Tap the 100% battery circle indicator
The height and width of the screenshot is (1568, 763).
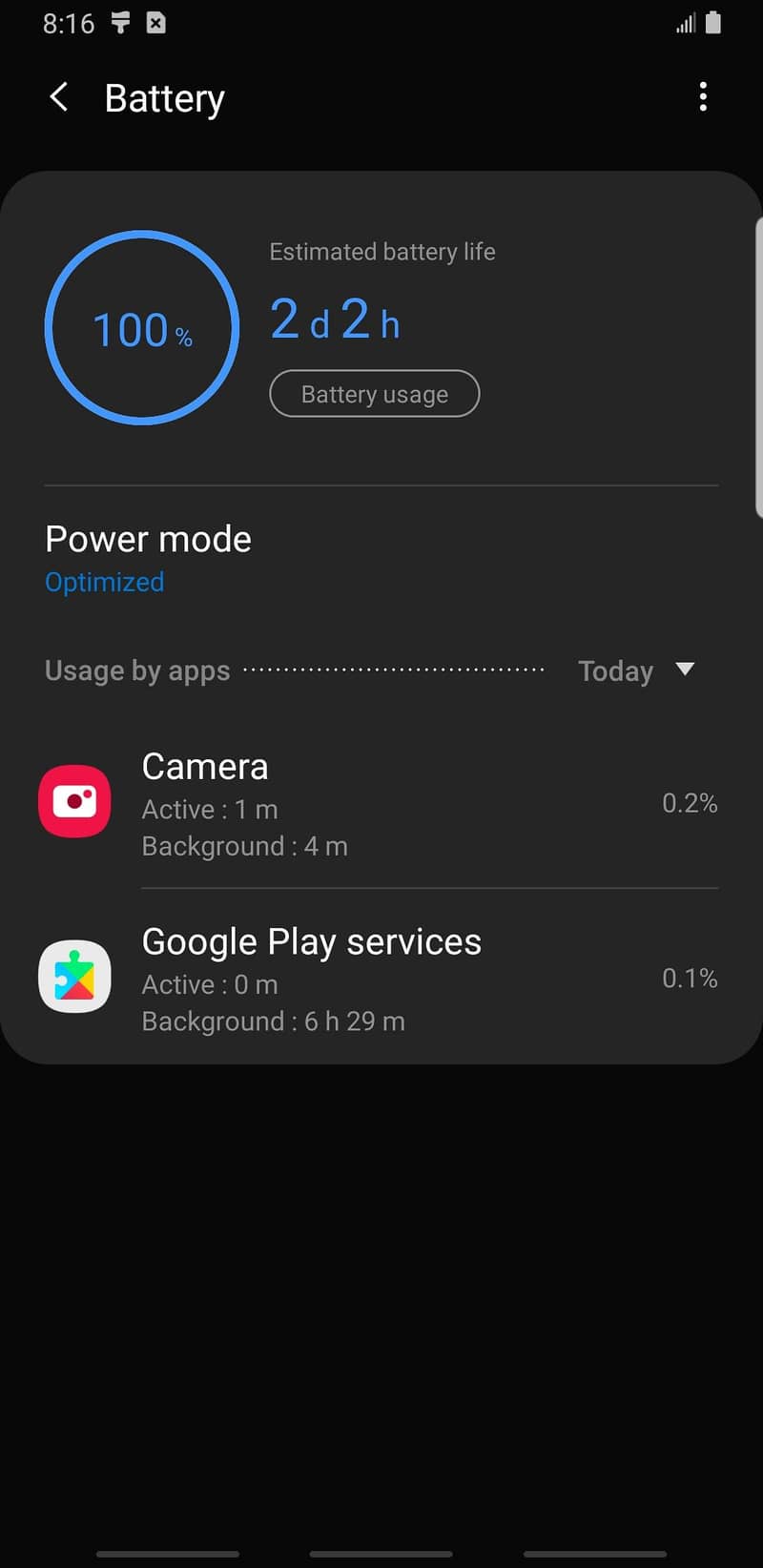point(142,327)
